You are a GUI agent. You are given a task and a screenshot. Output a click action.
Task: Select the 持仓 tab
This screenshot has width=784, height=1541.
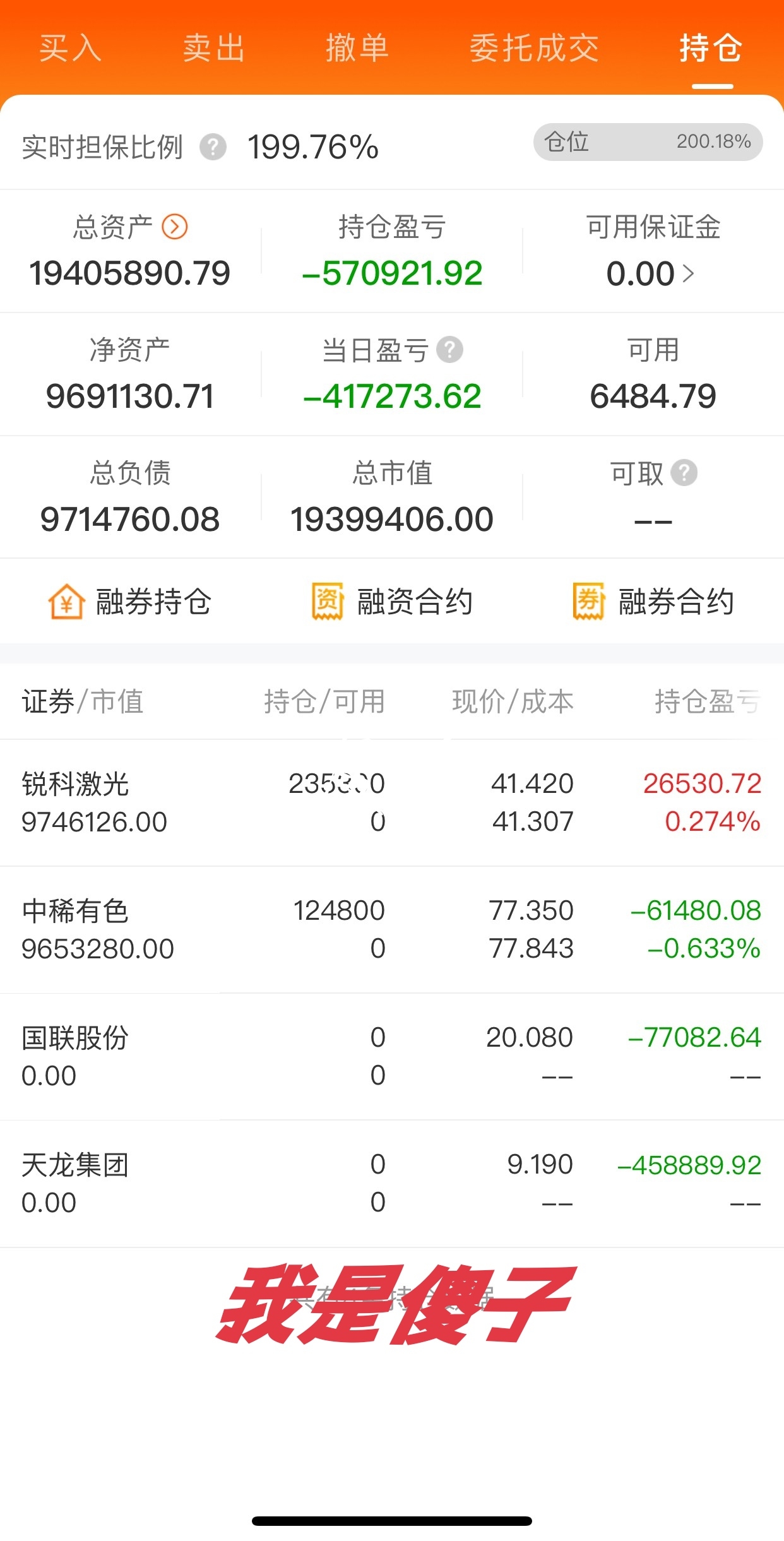[711, 49]
